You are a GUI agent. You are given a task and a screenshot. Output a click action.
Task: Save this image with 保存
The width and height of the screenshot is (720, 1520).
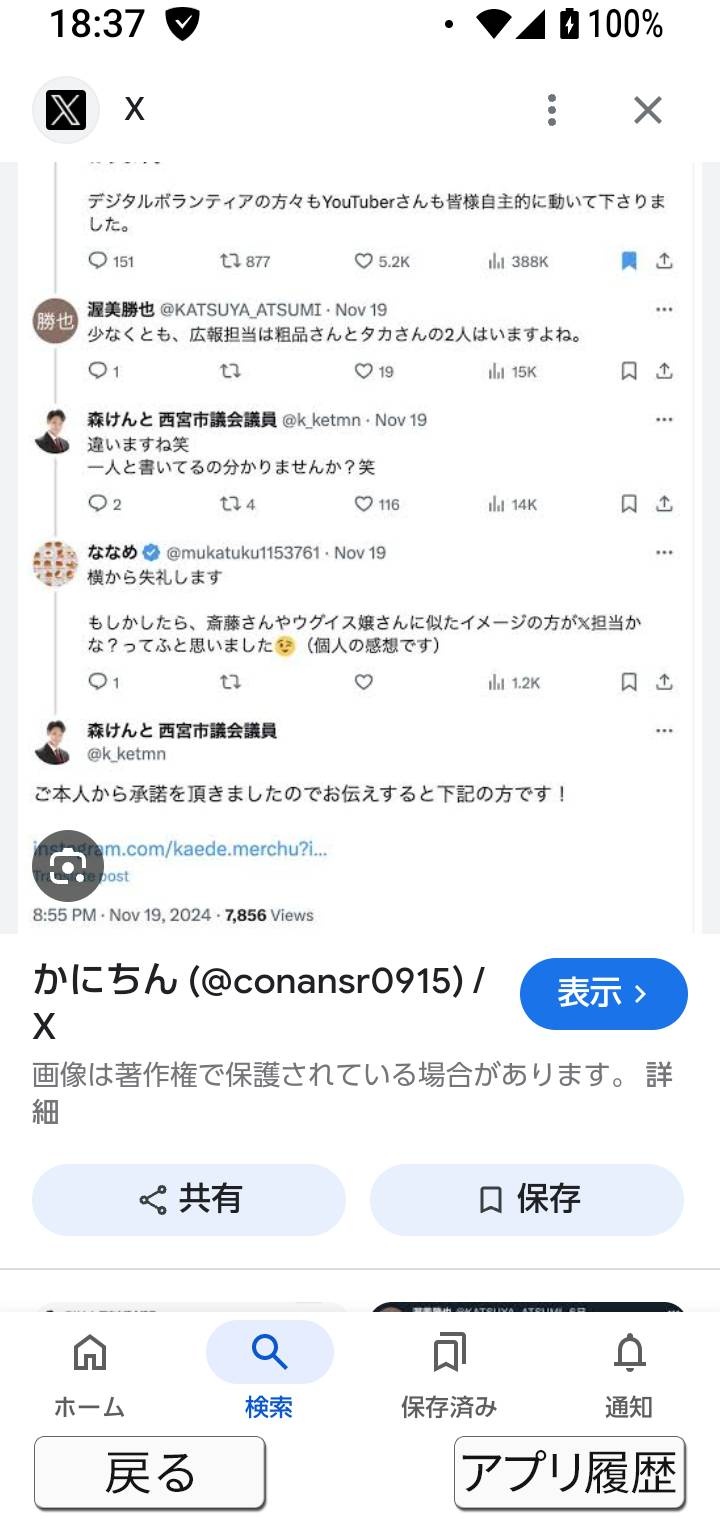(x=527, y=1199)
